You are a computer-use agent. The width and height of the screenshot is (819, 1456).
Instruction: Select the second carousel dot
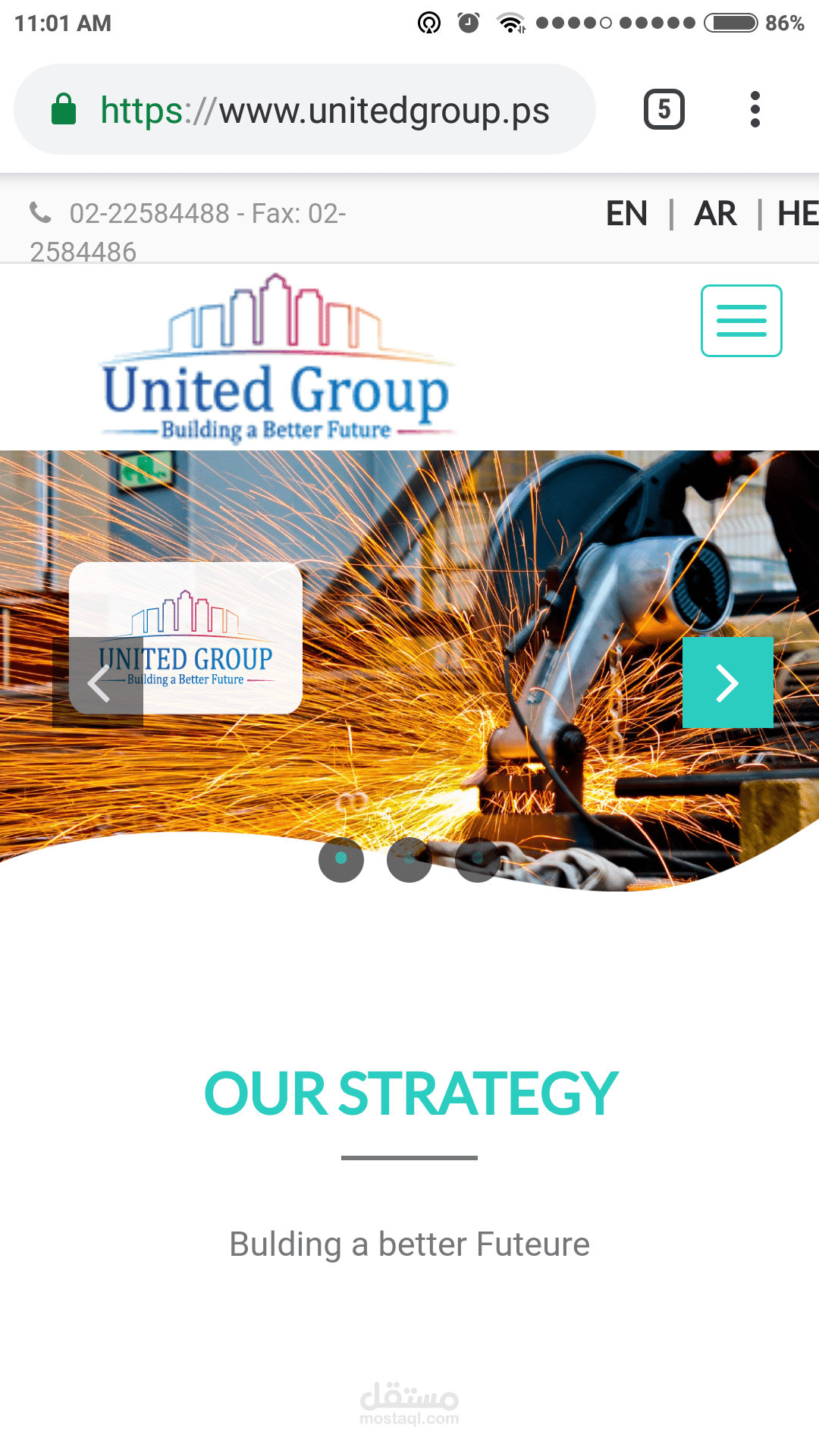pyautogui.click(x=409, y=858)
